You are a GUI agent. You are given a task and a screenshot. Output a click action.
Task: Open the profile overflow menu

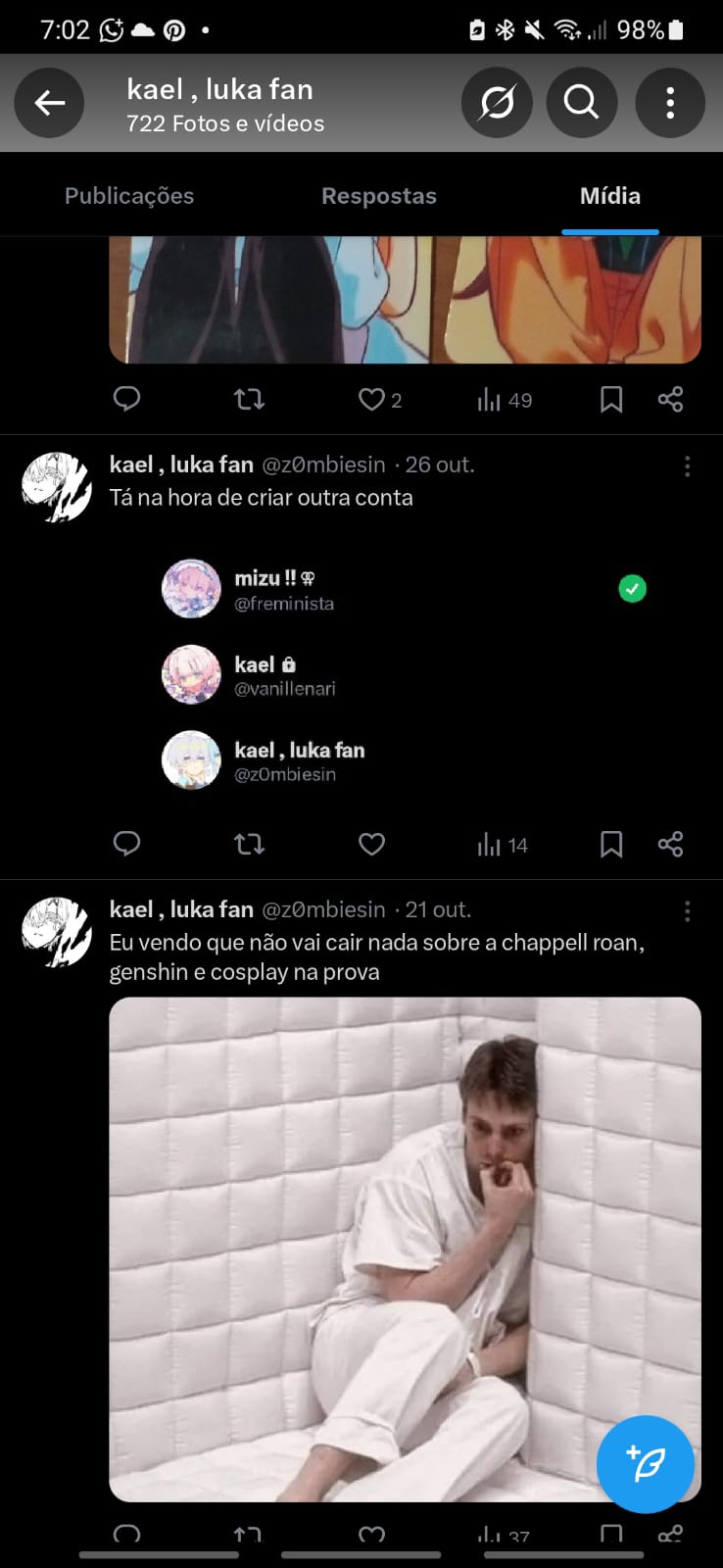click(x=670, y=102)
